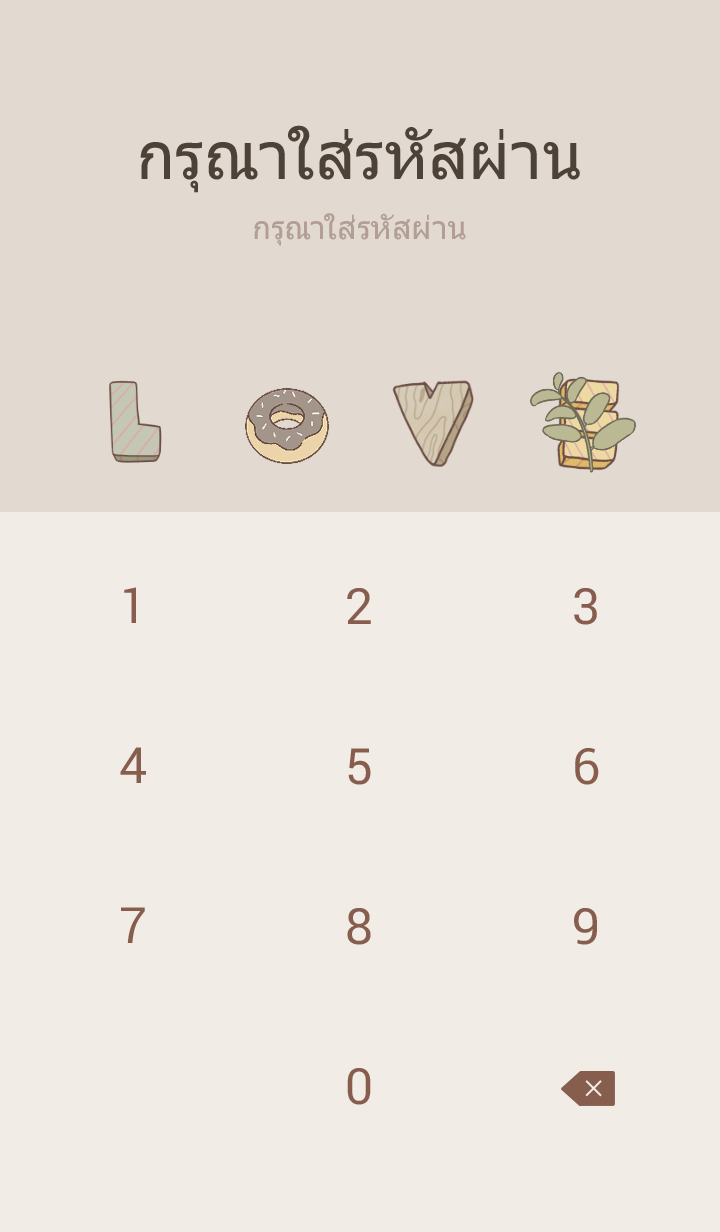Image resolution: width=720 pixels, height=1232 pixels.
Task: Enter digit 5 on the keypad
Action: tap(359, 767)
